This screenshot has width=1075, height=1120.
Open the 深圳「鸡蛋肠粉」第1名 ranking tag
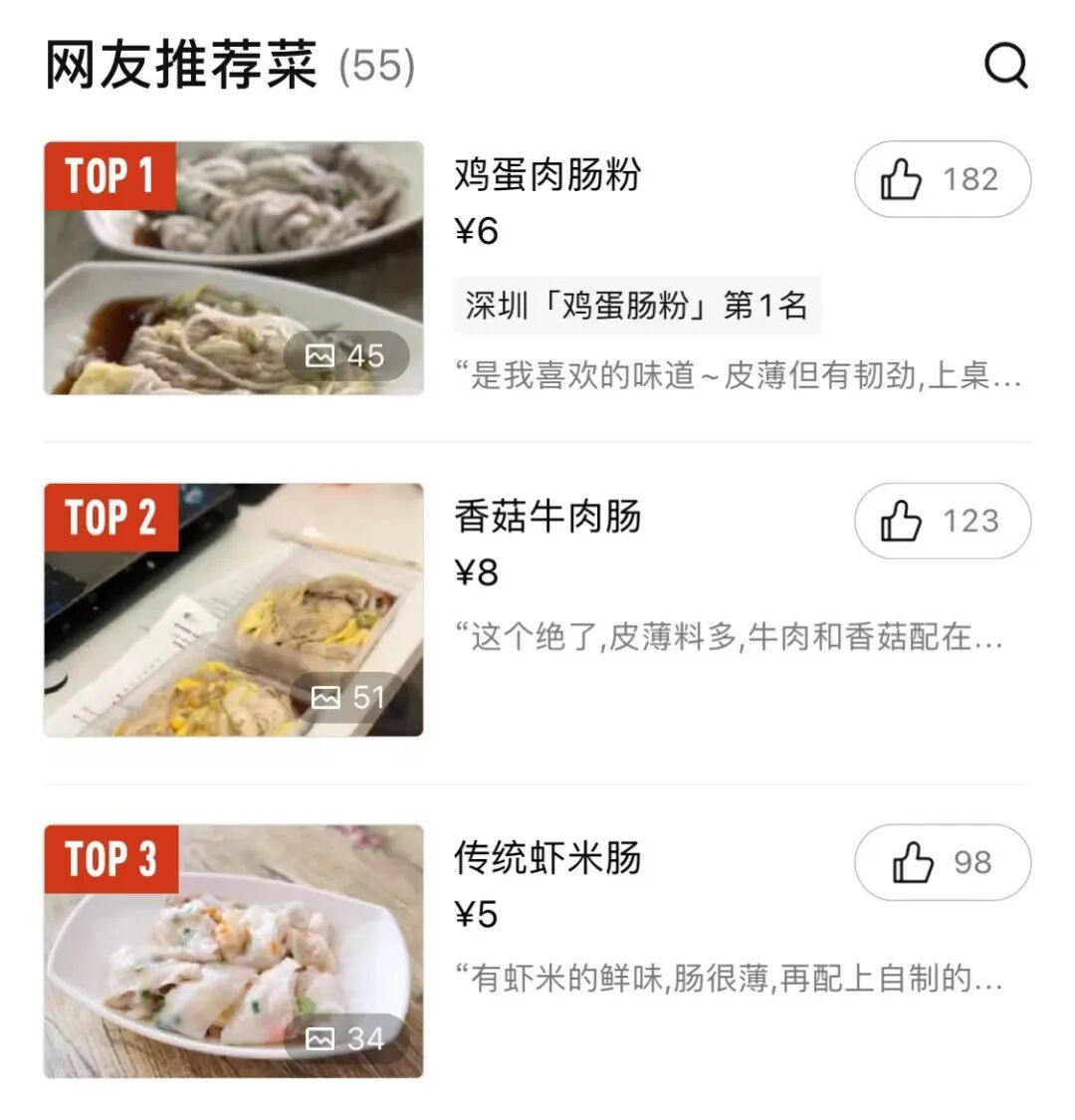[637, 306]
